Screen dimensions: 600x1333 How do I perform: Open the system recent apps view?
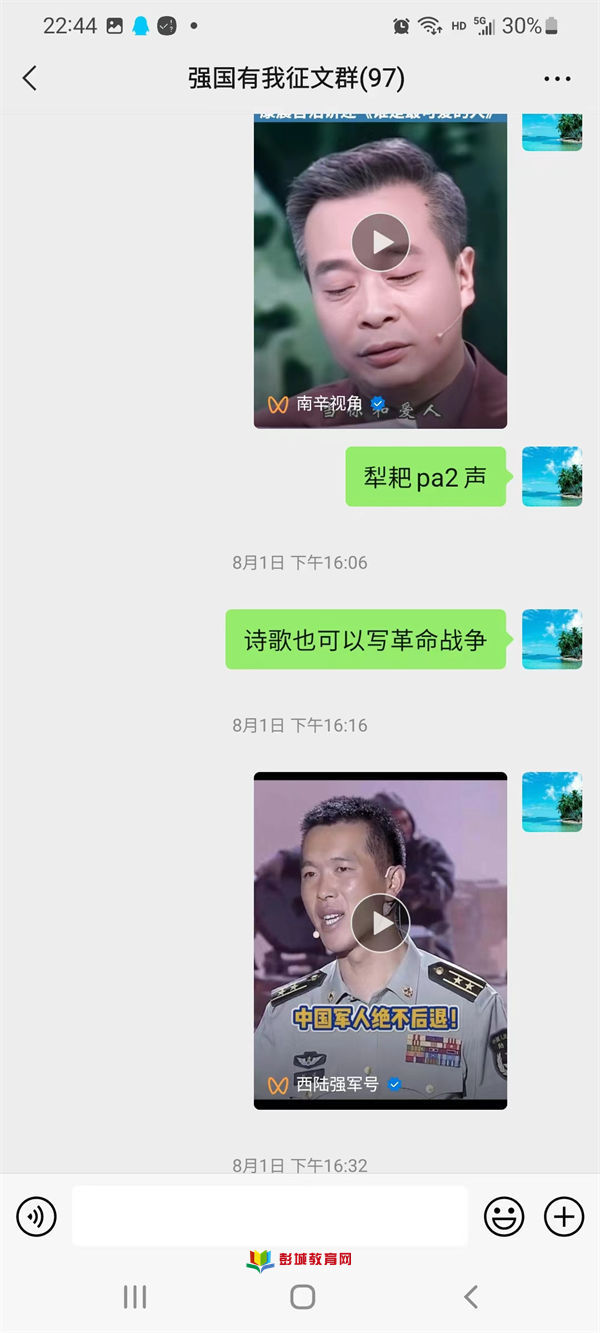135,1297
